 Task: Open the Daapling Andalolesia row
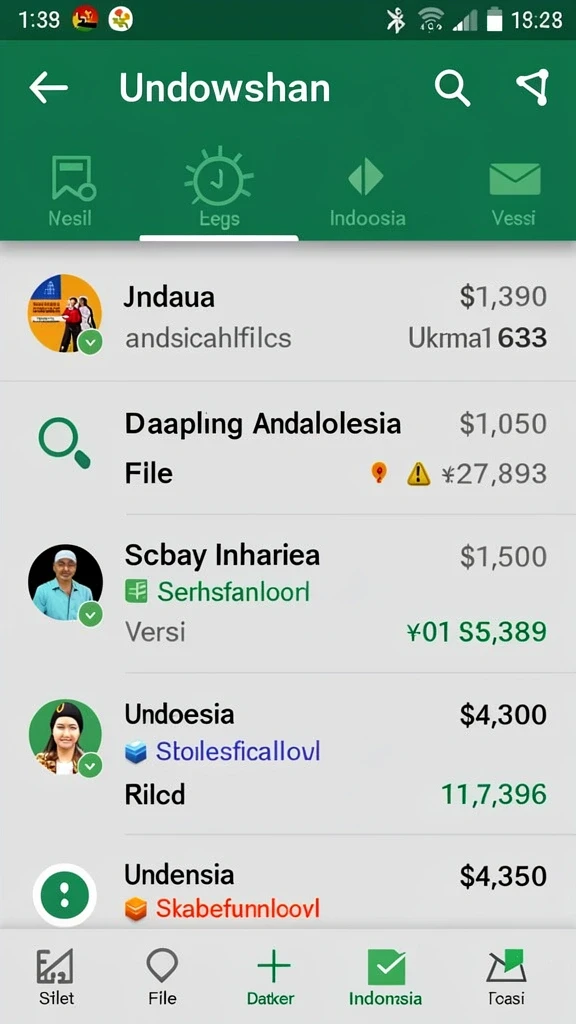[288, 448]
